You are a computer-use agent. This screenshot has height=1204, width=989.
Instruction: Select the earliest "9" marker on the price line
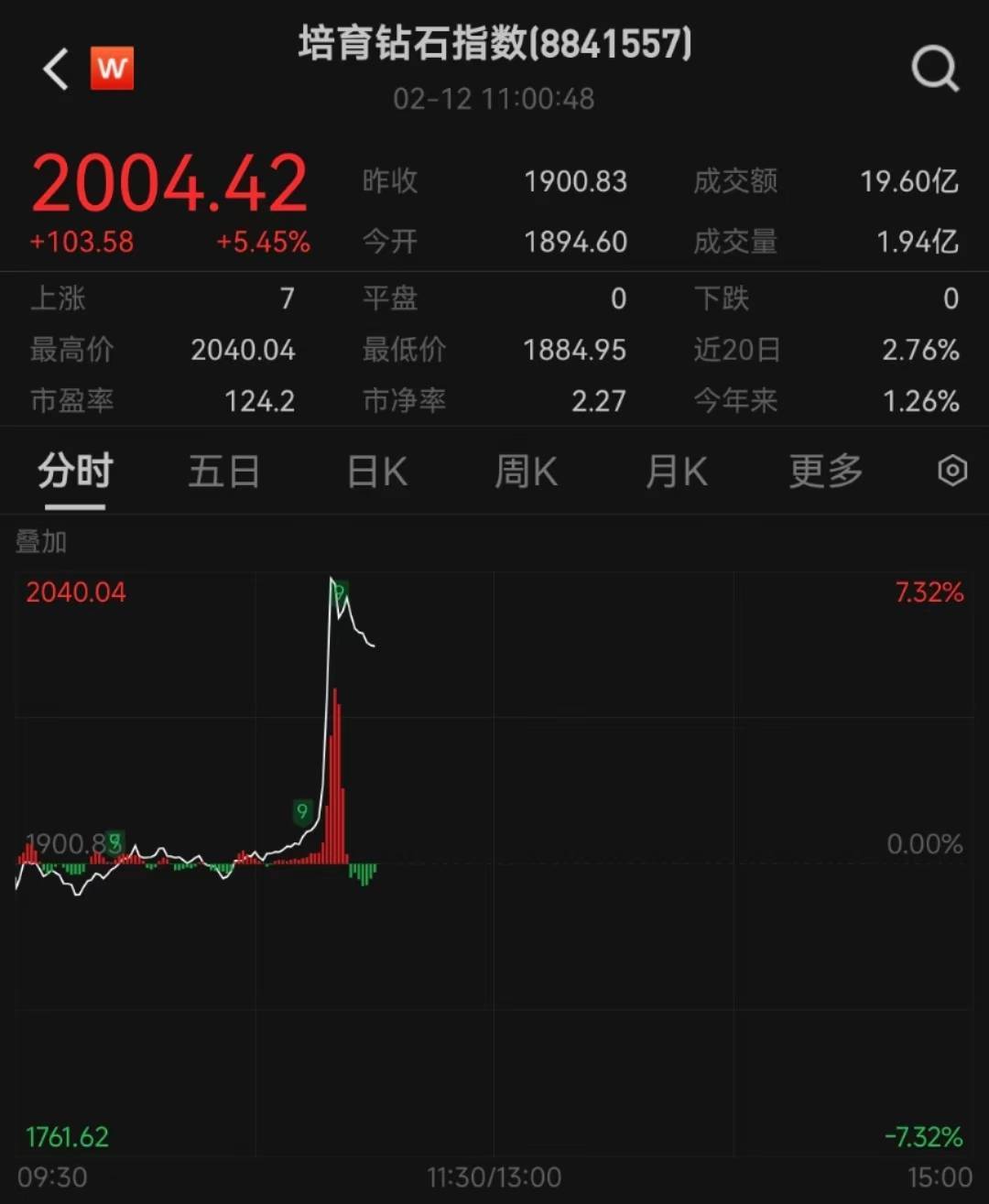pyautogui.click(x=114, y=840)
